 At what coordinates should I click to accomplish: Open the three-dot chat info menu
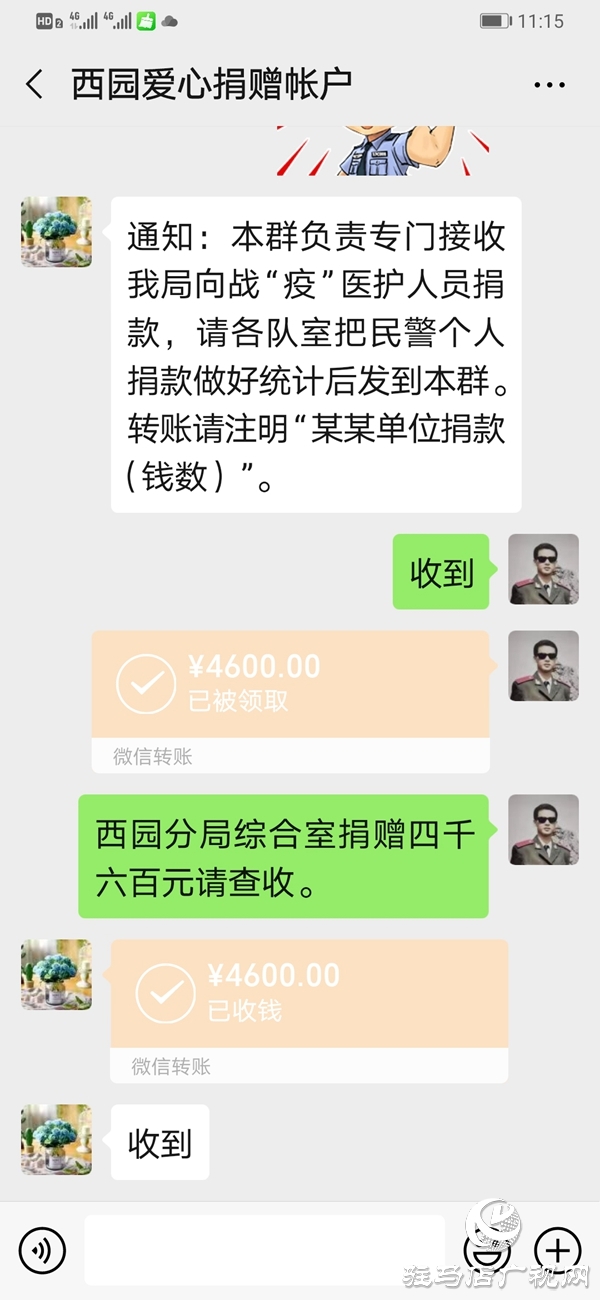[x=549, y=85]
